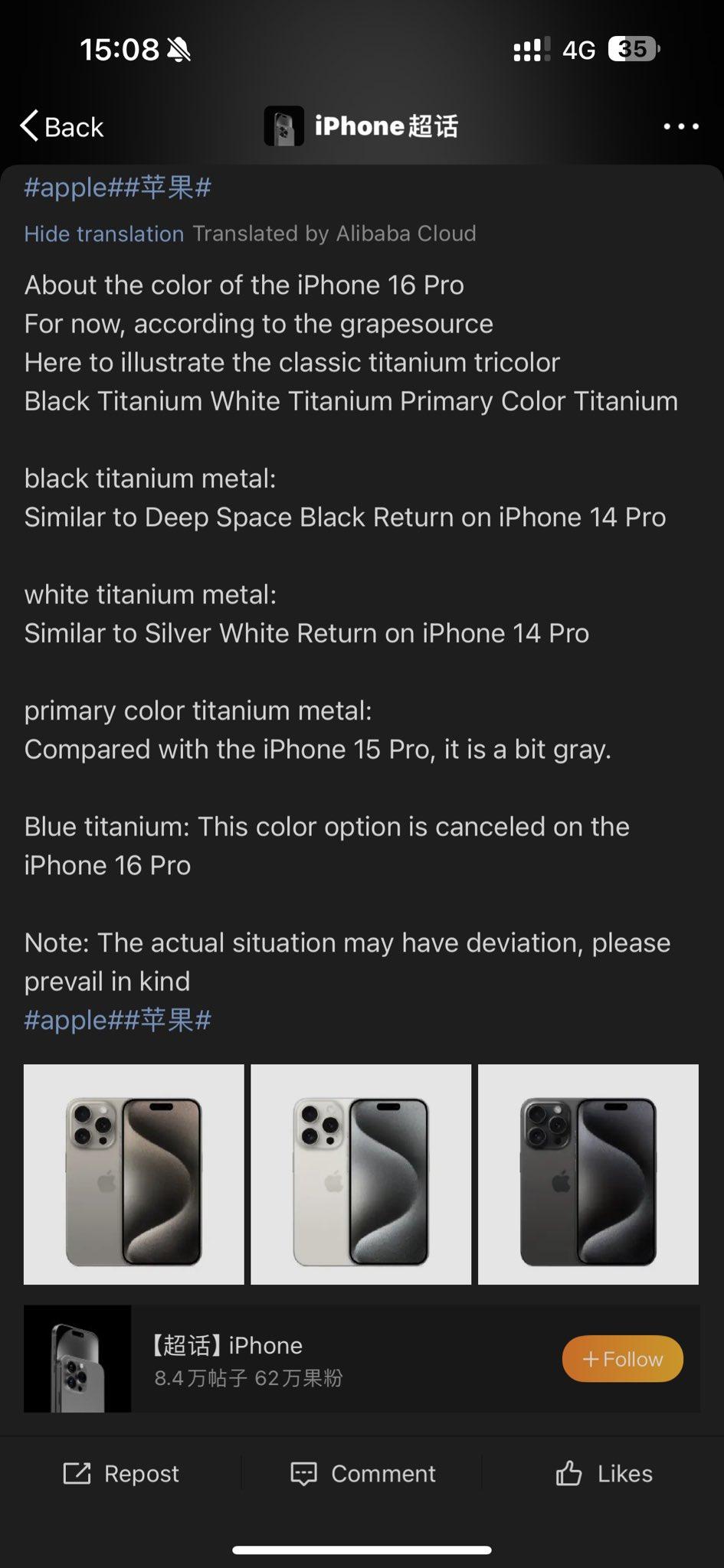Open the #apple##苹果# hashtag link

[x=117, y=187]
